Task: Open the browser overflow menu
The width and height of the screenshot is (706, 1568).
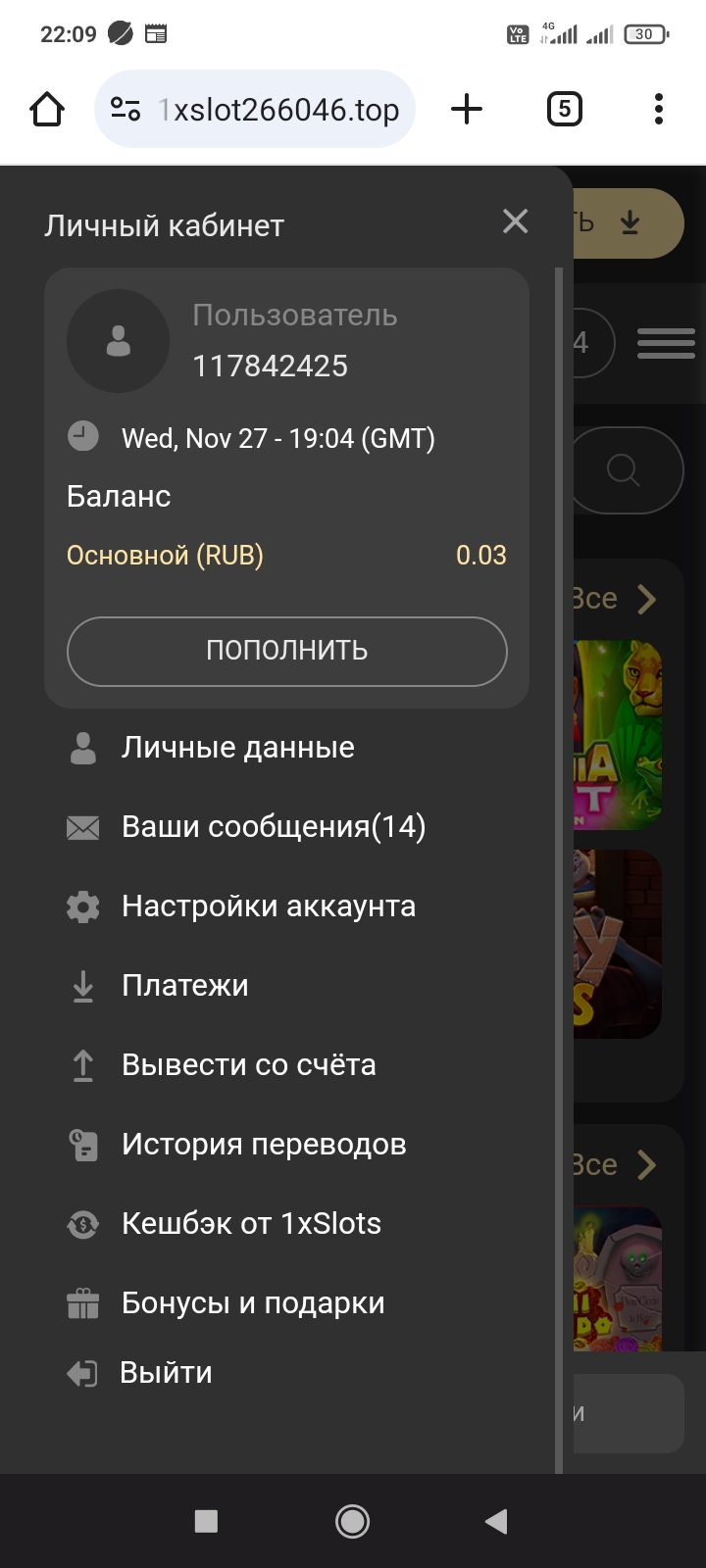Action: pos(658,109)
